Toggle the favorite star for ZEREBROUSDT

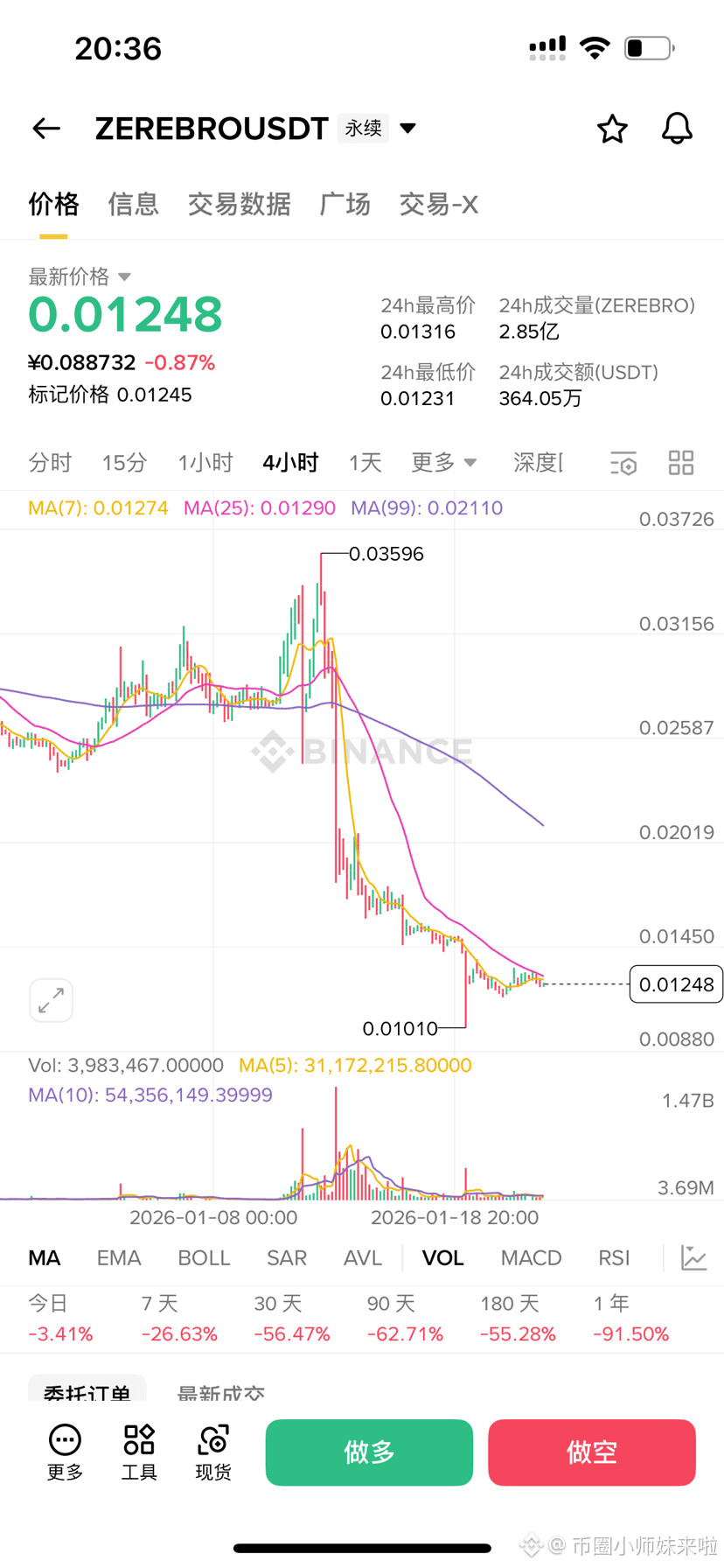(612, 128)
